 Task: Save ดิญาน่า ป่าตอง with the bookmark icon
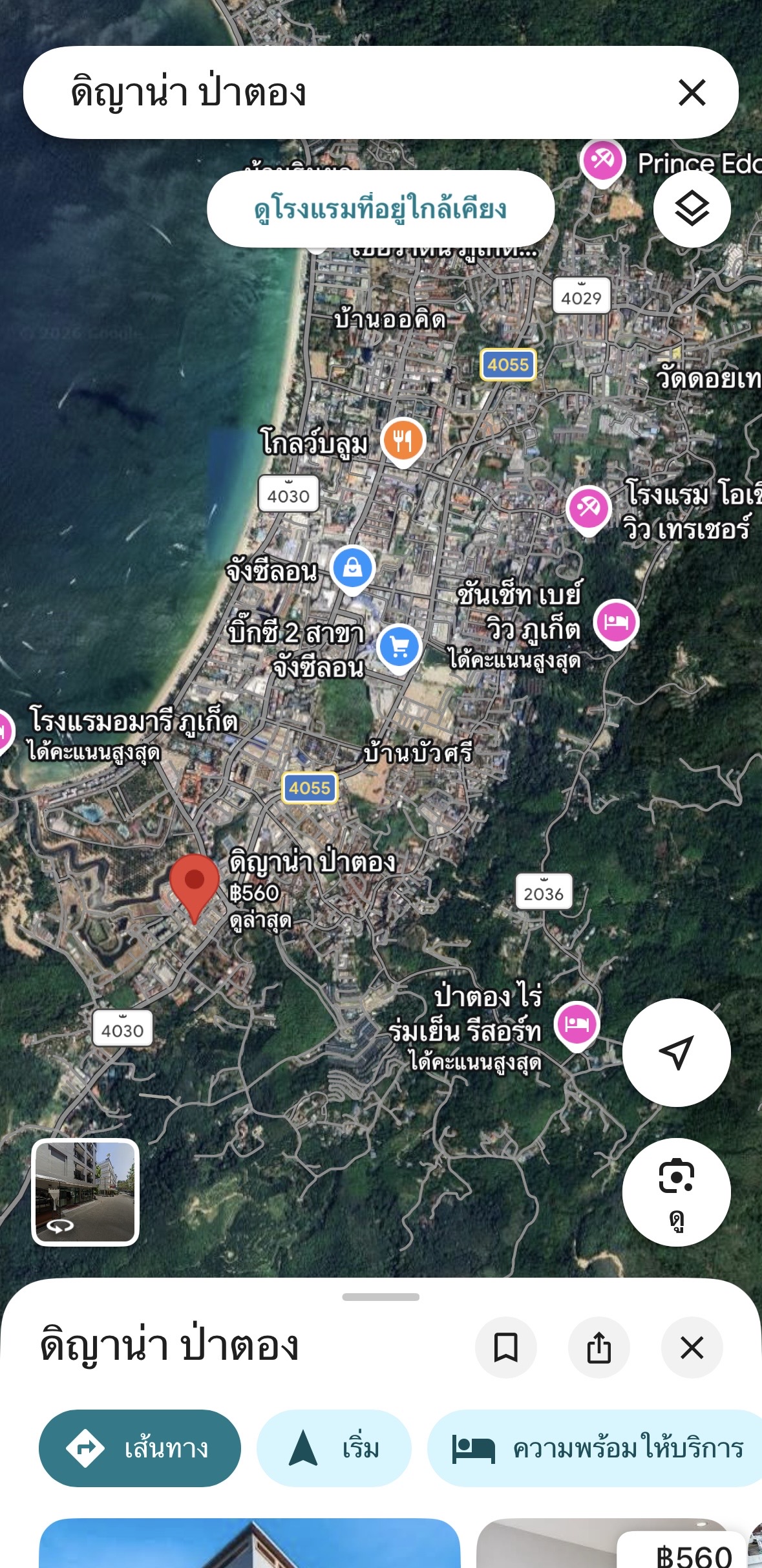click(505, 1348)
